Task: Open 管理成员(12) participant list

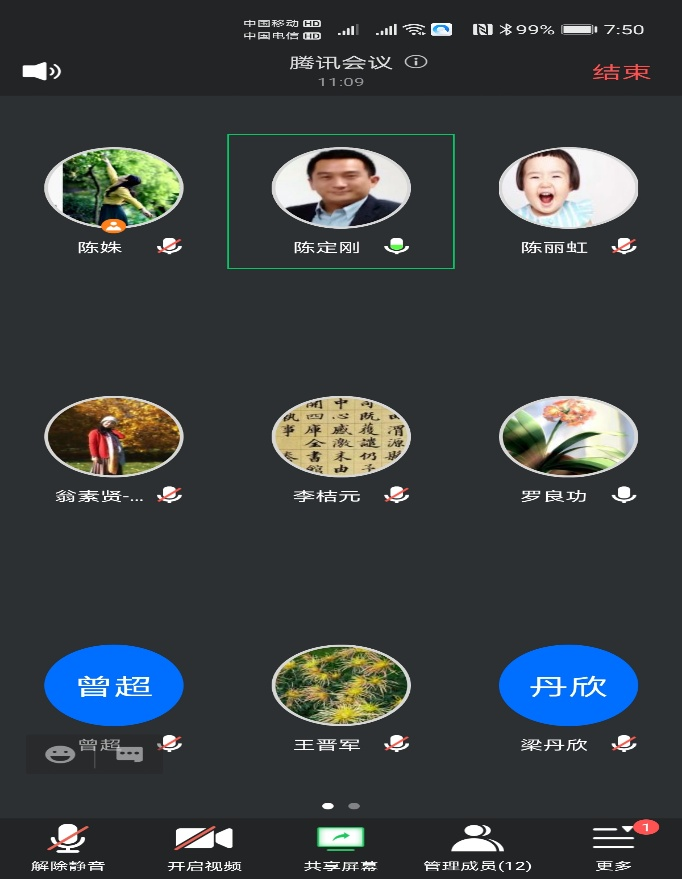Action: (477, 846)
